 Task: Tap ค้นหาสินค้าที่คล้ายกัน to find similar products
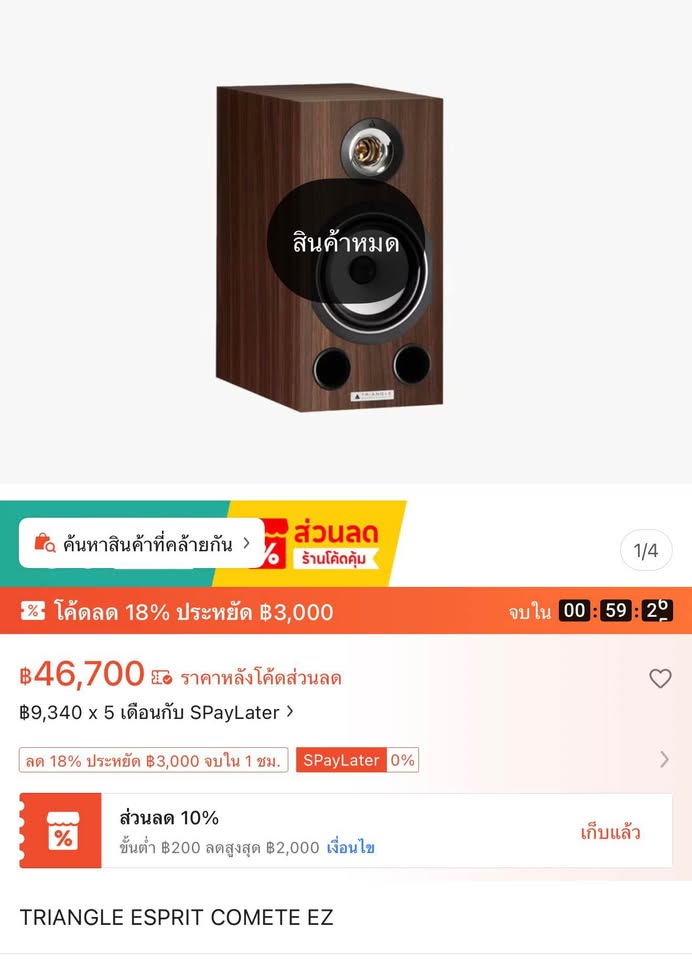(142, 544)
